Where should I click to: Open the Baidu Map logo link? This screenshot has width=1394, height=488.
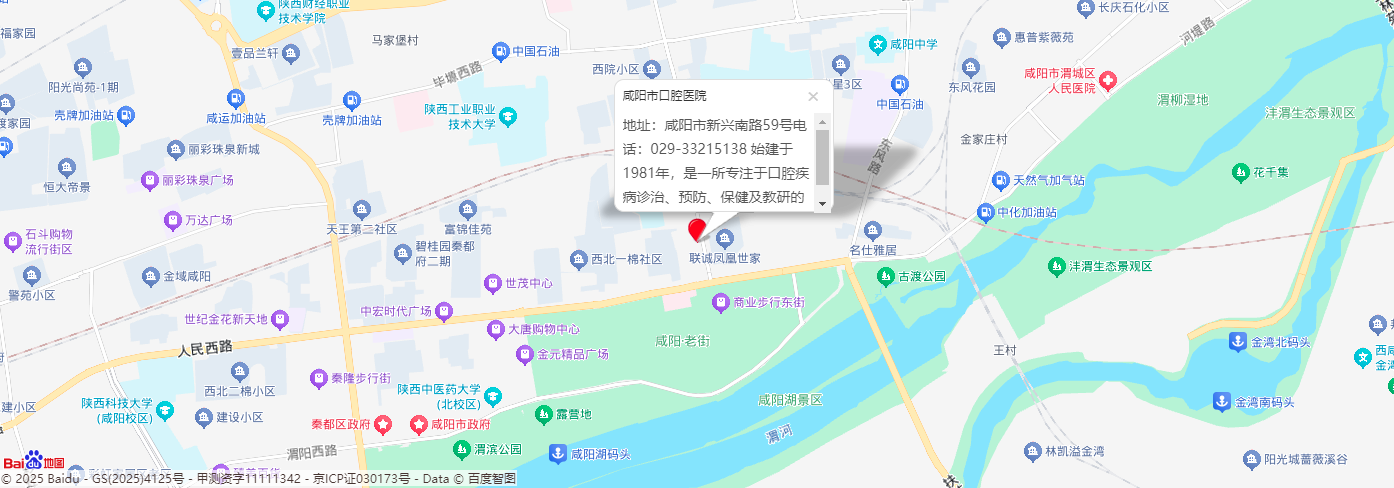[x=33, y=461]
